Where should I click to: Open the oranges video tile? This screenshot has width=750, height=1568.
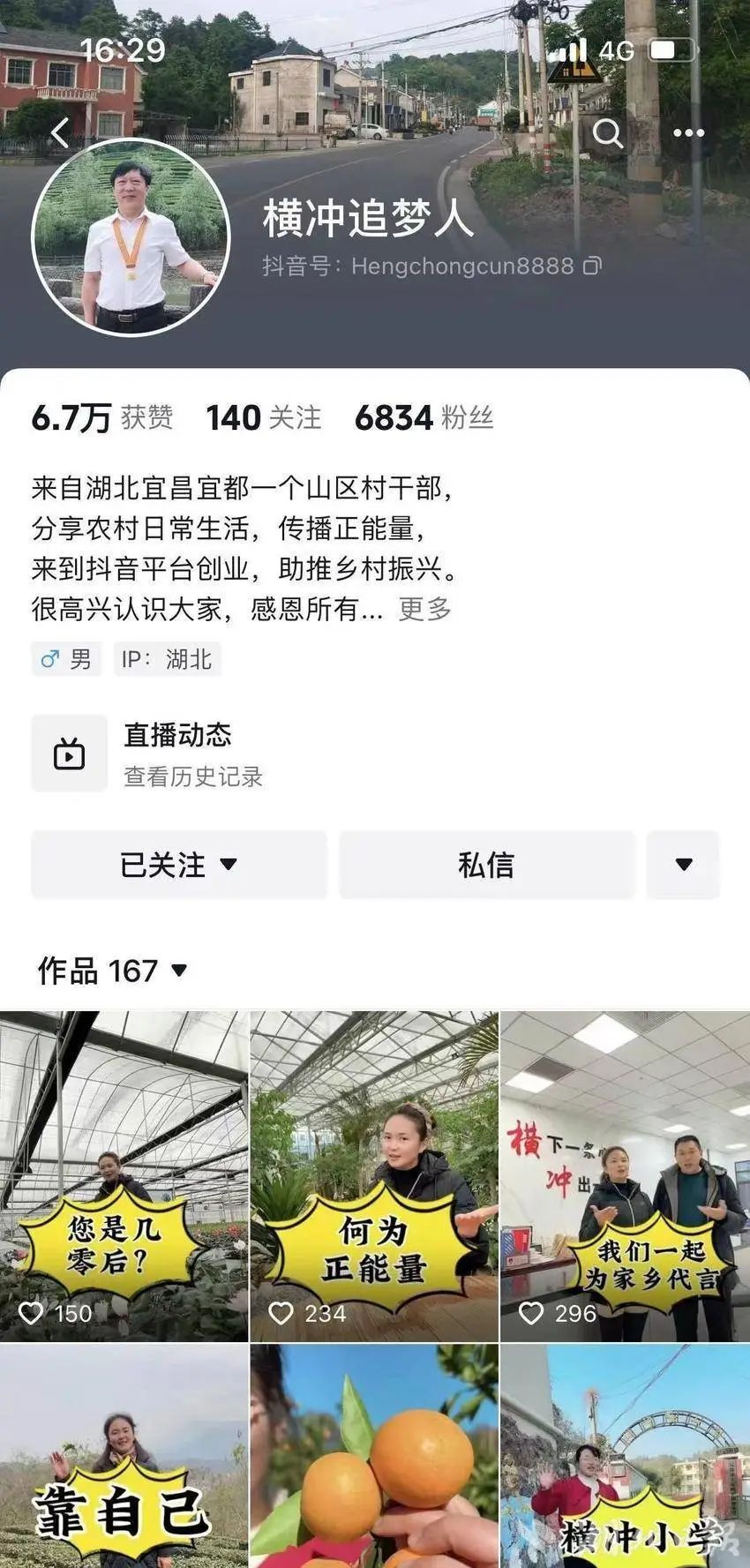pyautogui.click(x=374, y=1456)
